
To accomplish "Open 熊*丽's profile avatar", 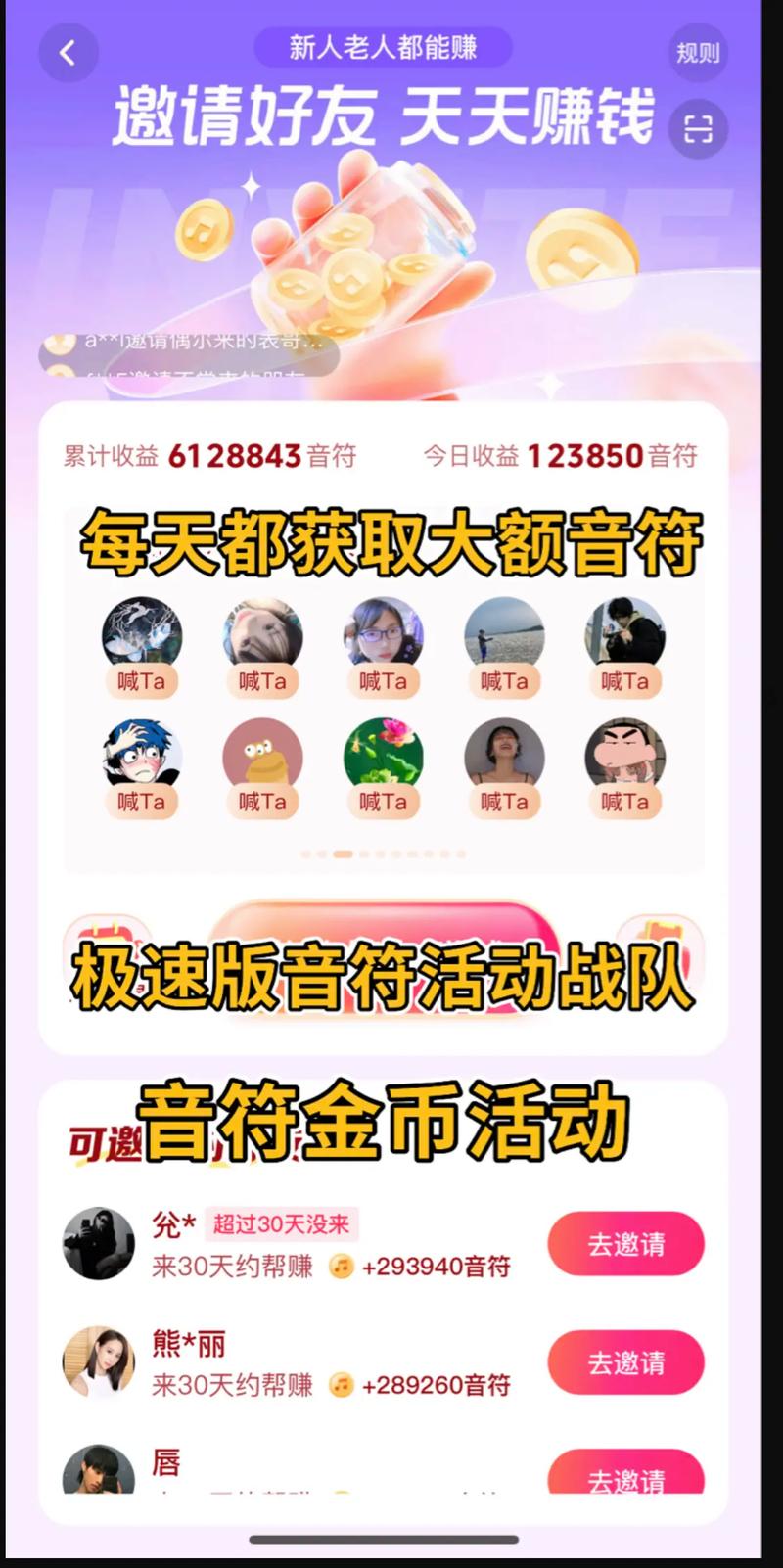I will click(99, 1361).
